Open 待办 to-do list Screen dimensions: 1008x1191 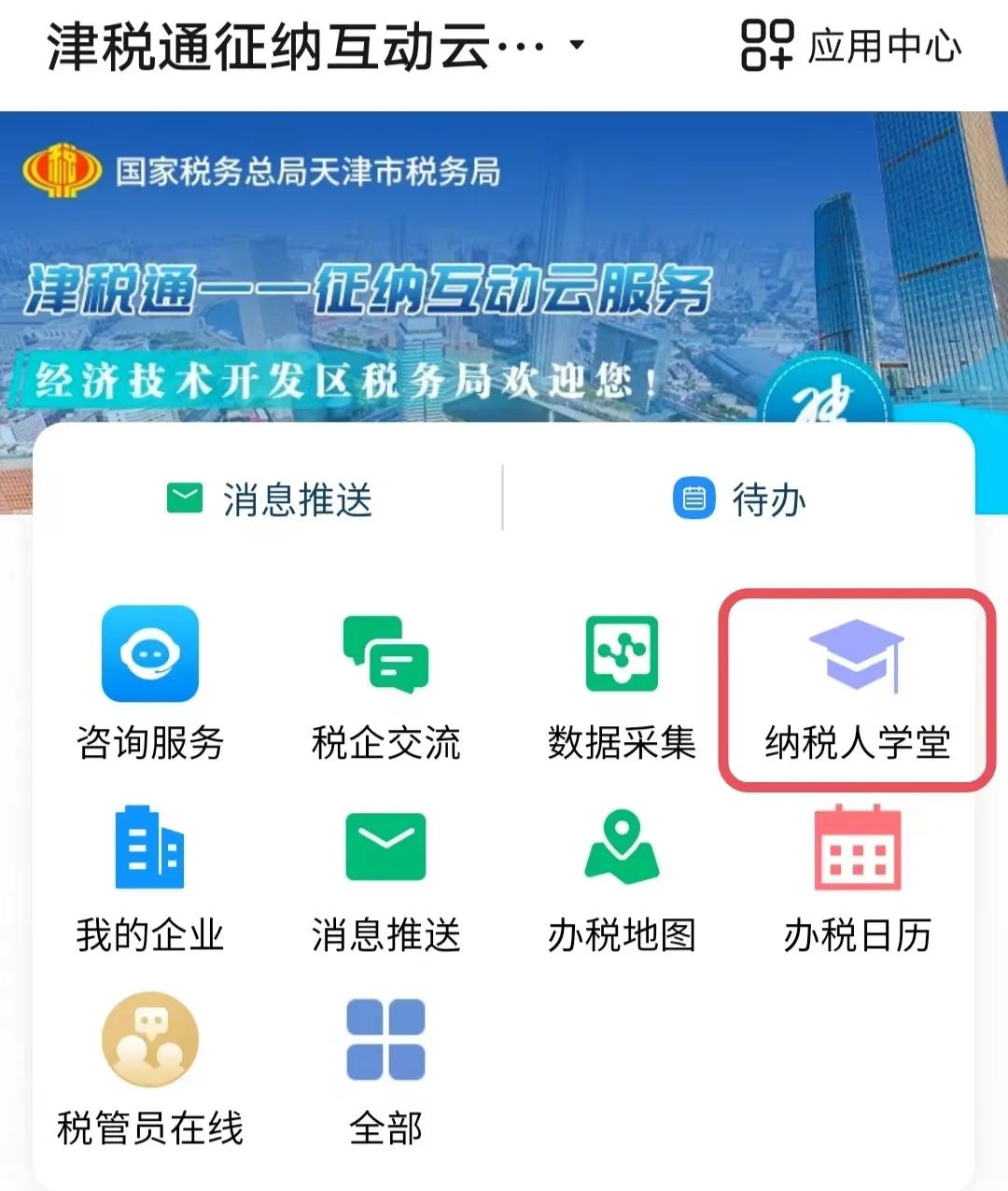pos(739,499)
